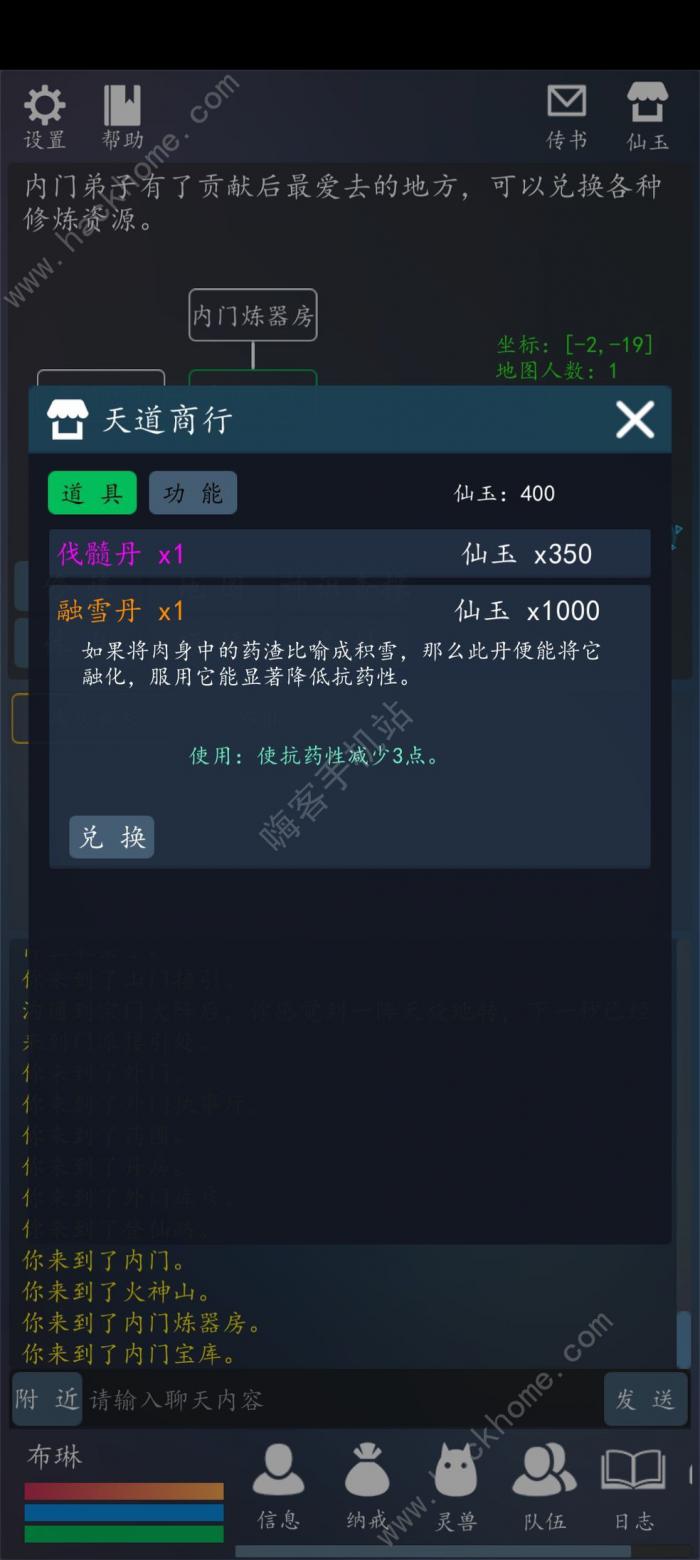The image size is (700, 1560).
Task: Open the 队伍 team tab
Action: click(x=544, y=1487)
